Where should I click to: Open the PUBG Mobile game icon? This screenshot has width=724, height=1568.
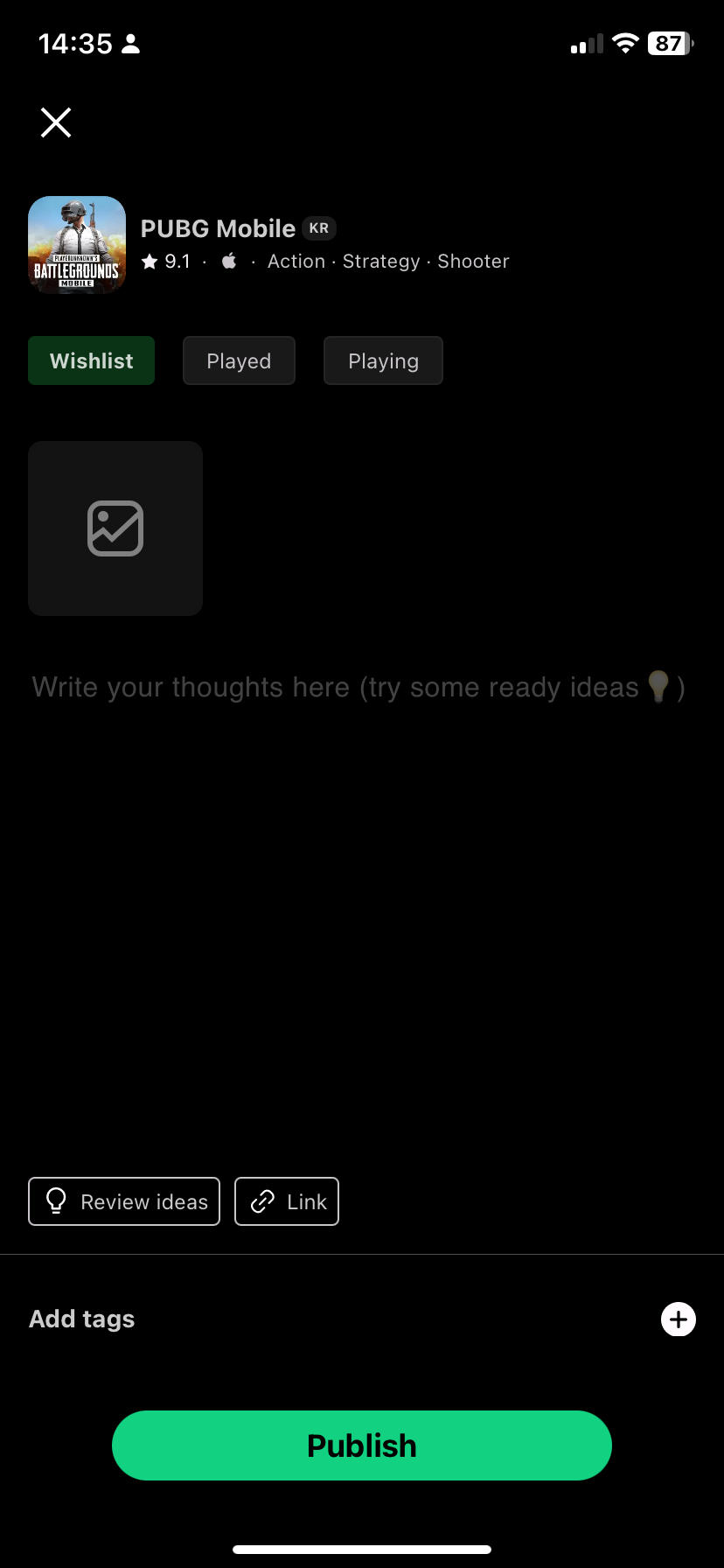click(77, 245)
